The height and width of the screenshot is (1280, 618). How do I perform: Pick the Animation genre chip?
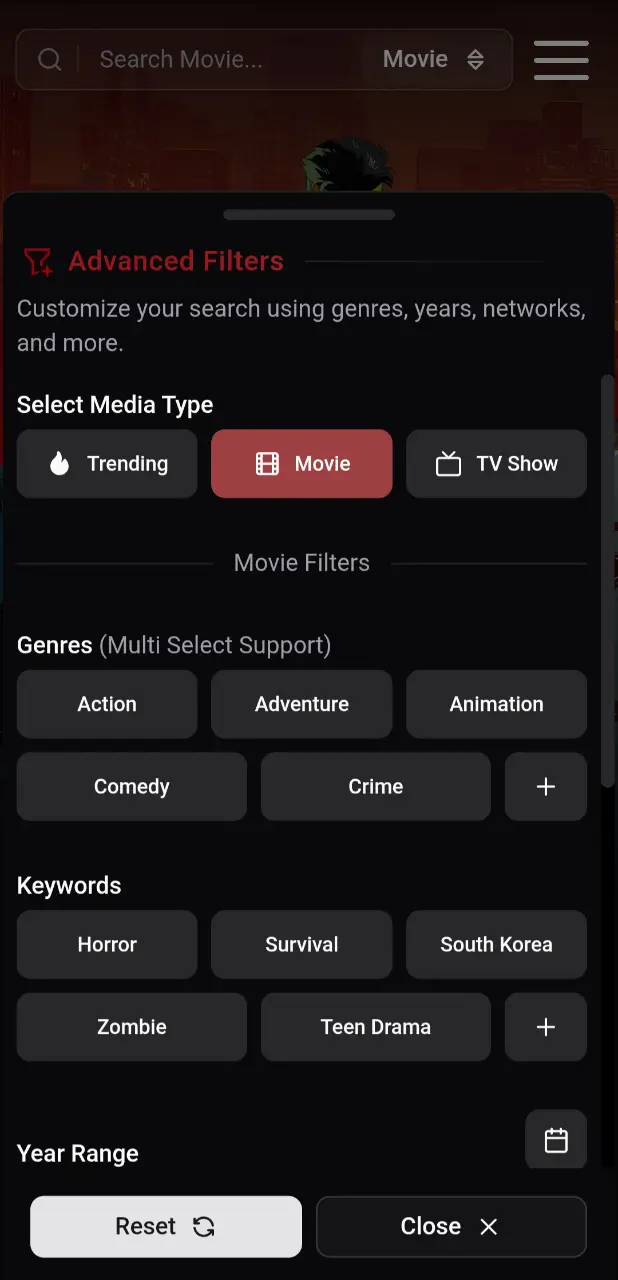click(x=496, y=704)
